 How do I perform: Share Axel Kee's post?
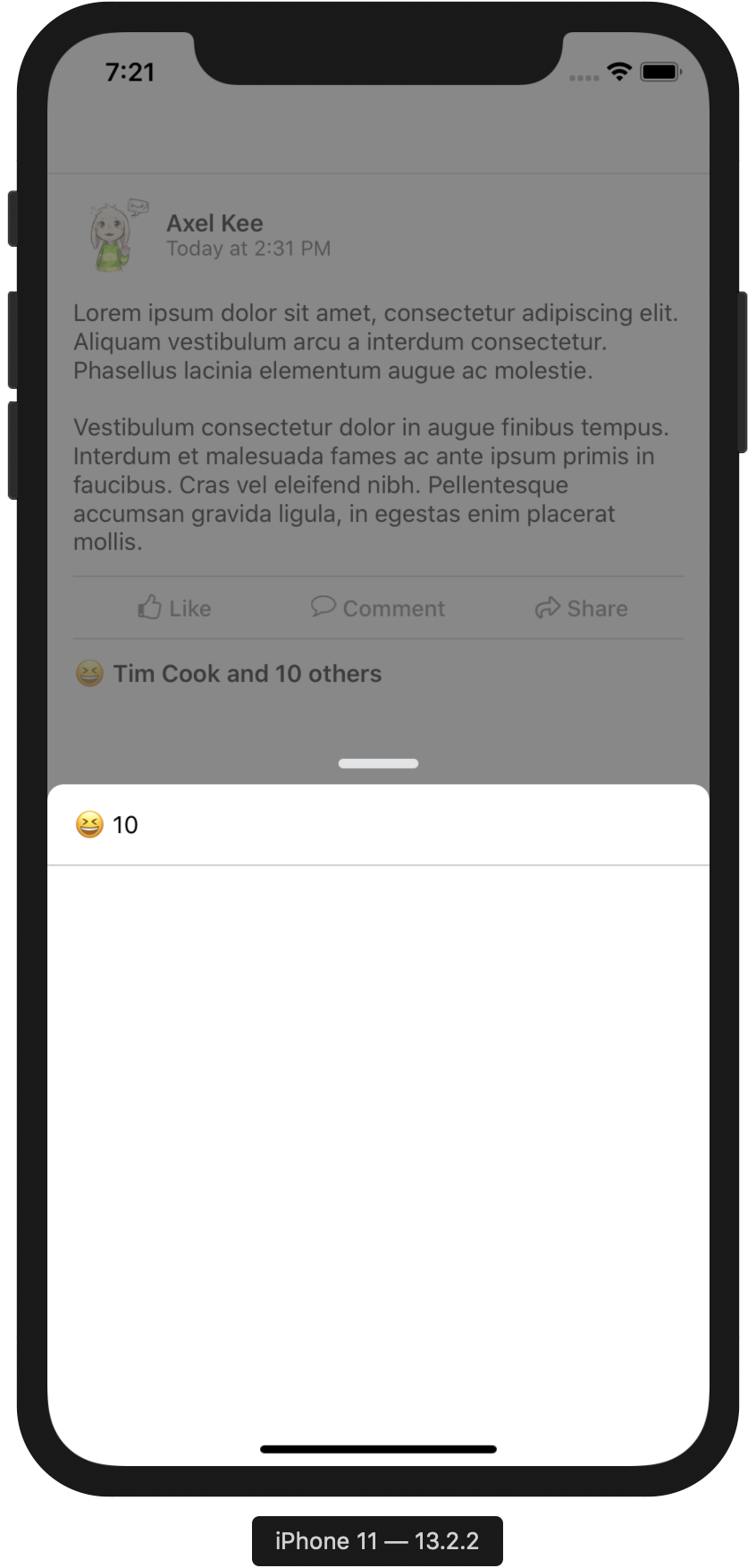pos(581,608)
